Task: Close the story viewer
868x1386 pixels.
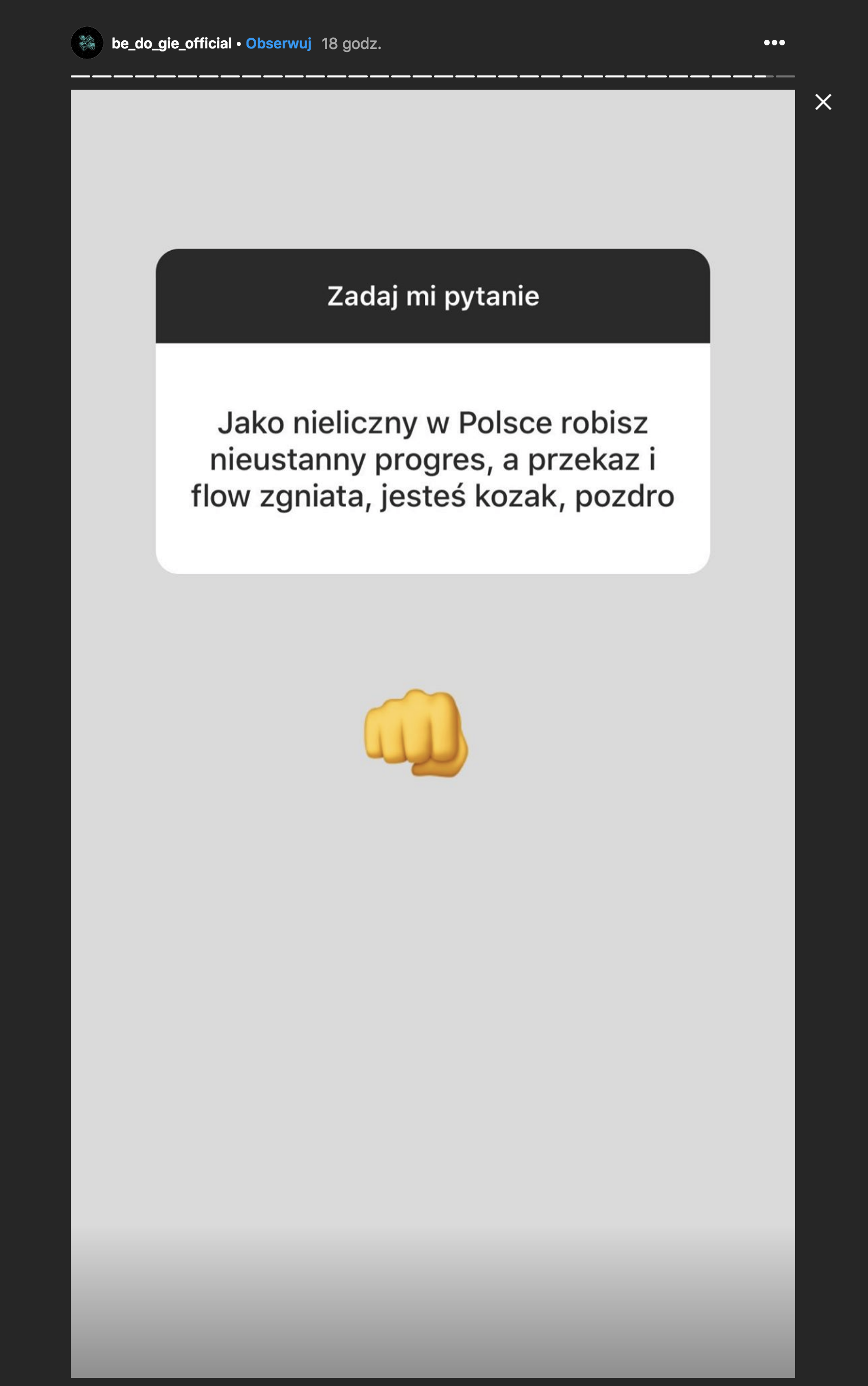Action: [x=823, y=102]
